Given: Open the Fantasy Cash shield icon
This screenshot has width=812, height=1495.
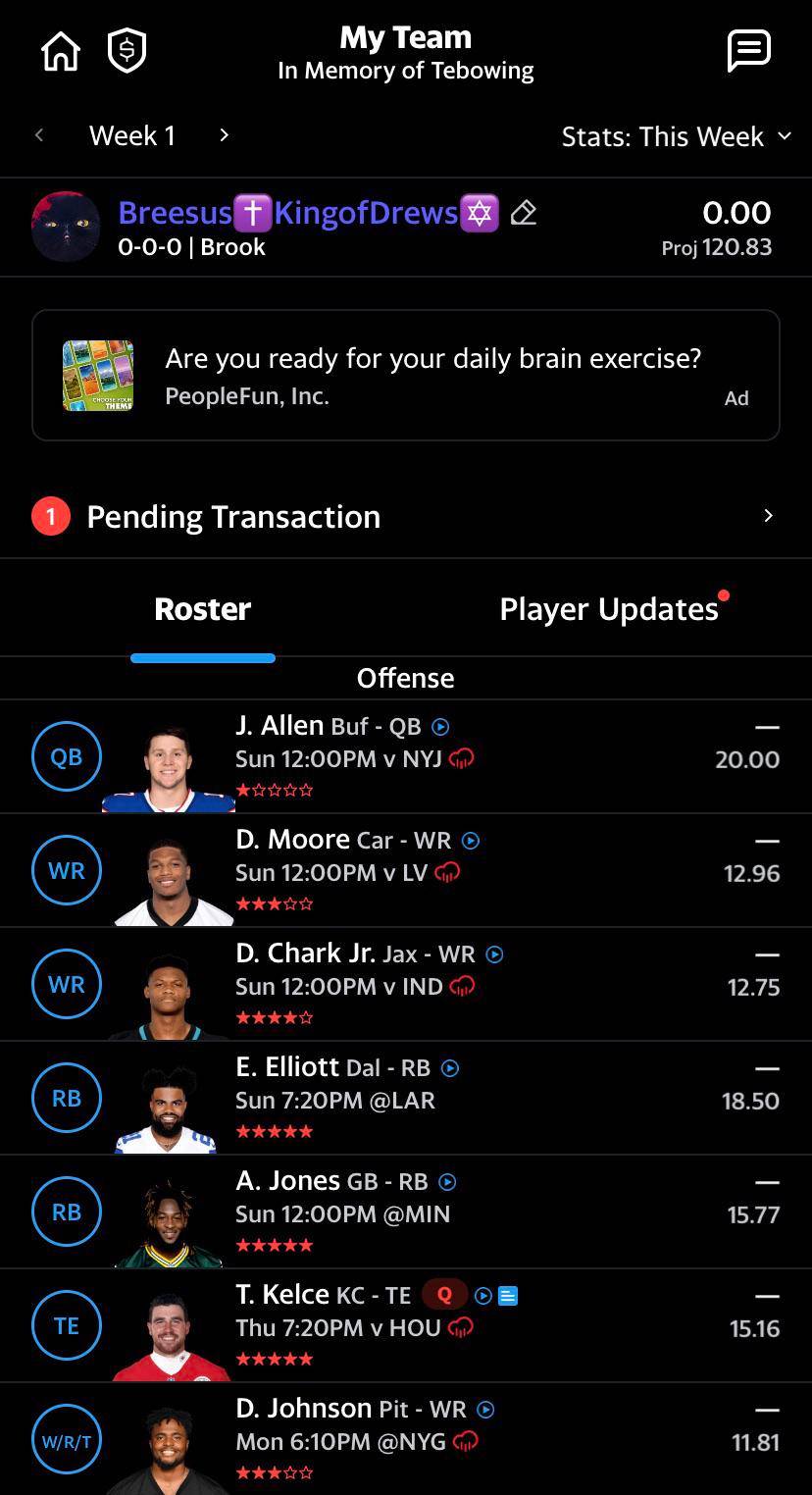Looking at the screenshot, I should [127, 50].
